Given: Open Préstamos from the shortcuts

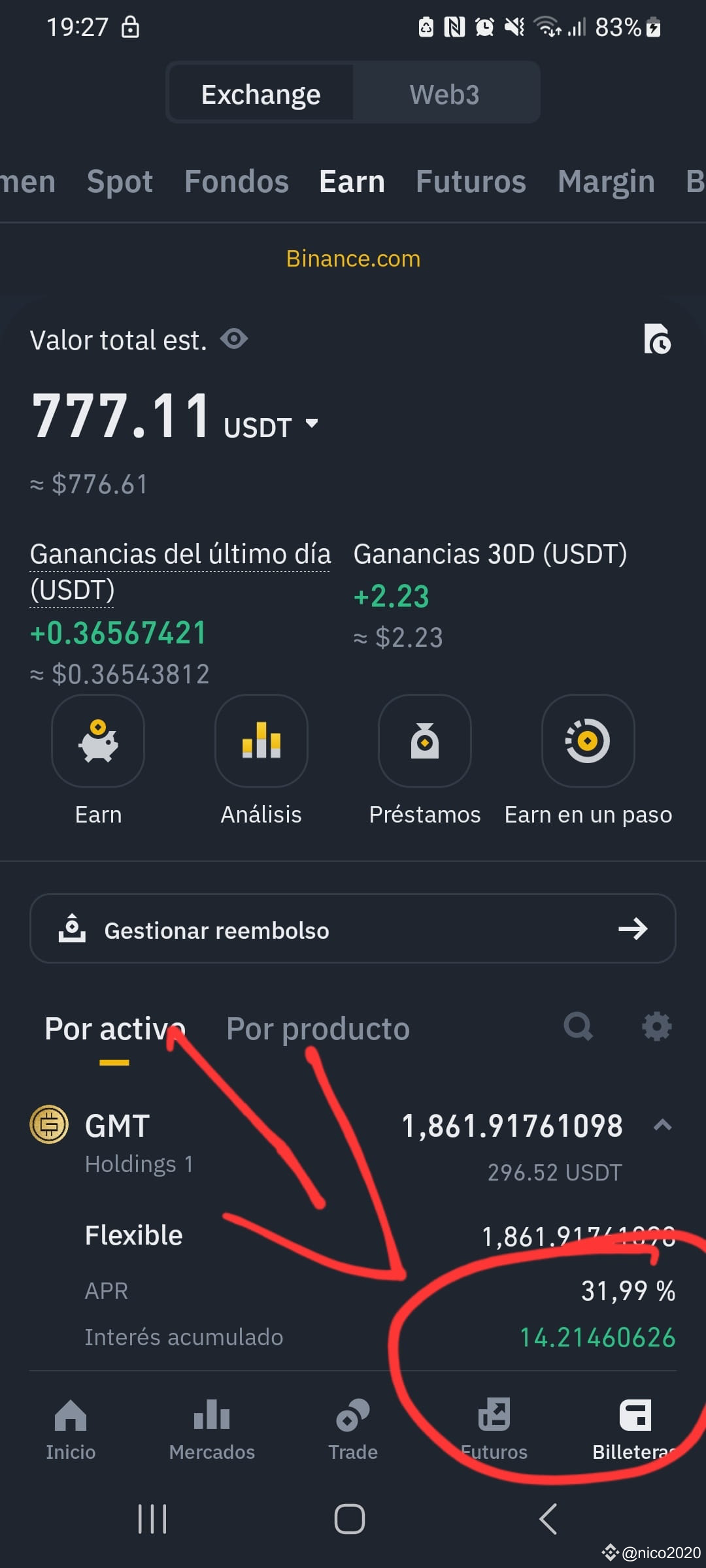Looking at the screenshot, I should [424, 742].
